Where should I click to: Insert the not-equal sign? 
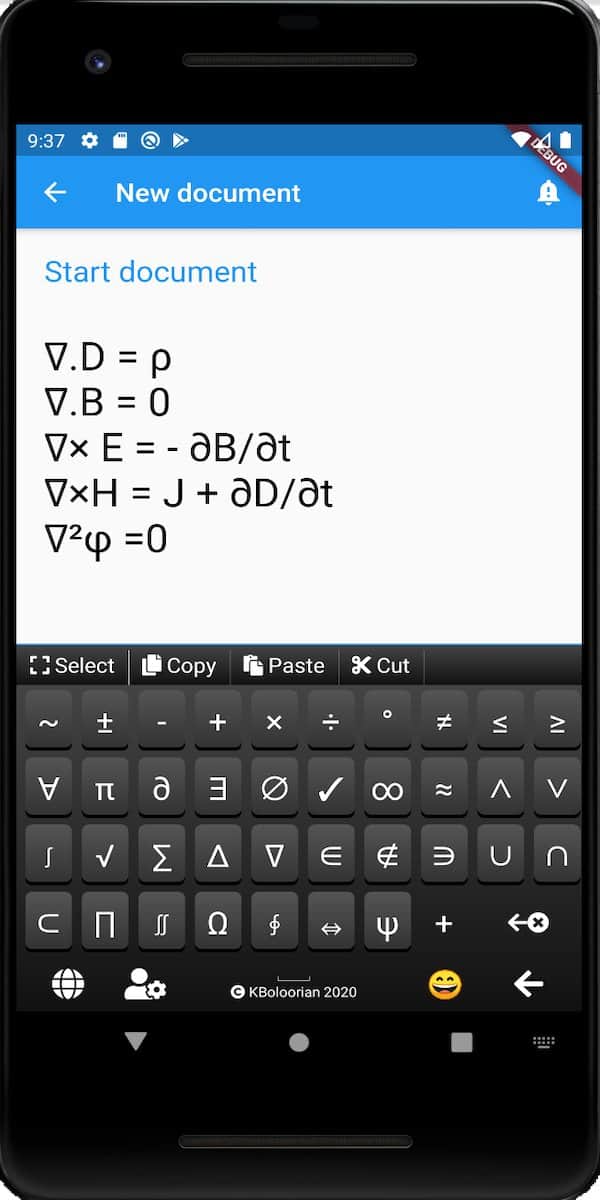point(444,722)
